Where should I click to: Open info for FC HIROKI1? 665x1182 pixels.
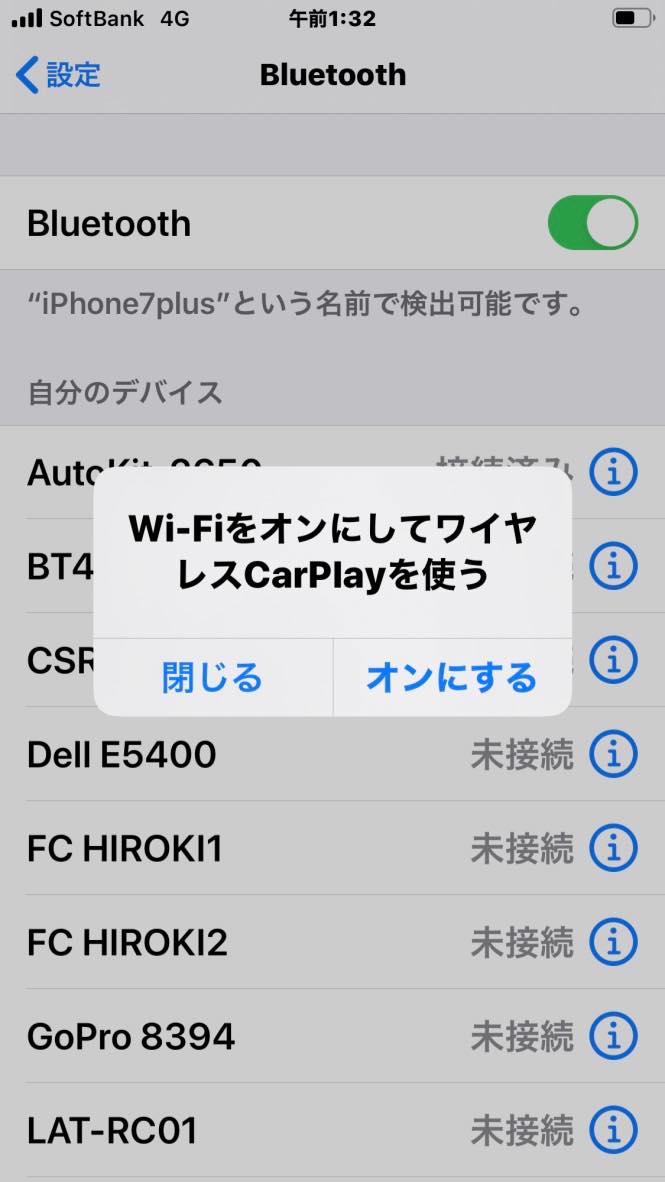(613, 848)
